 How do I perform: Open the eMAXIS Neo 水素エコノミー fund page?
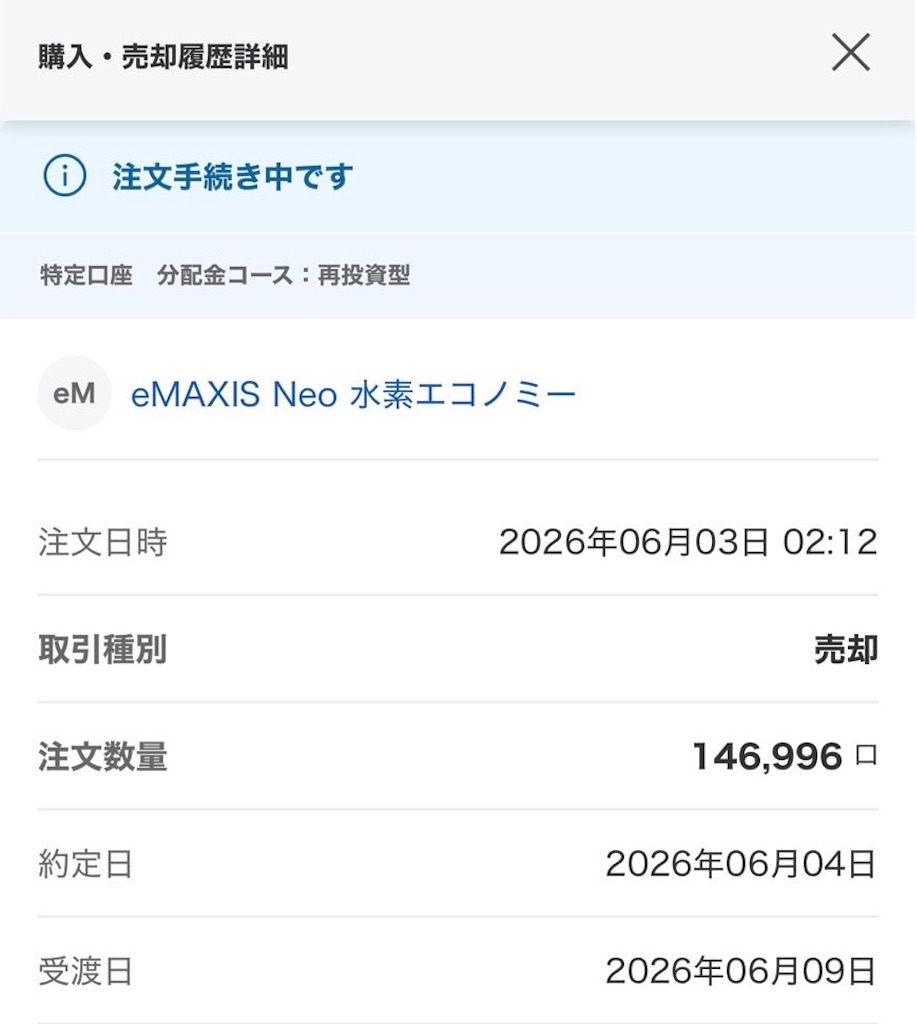click(x=353, y=394)
